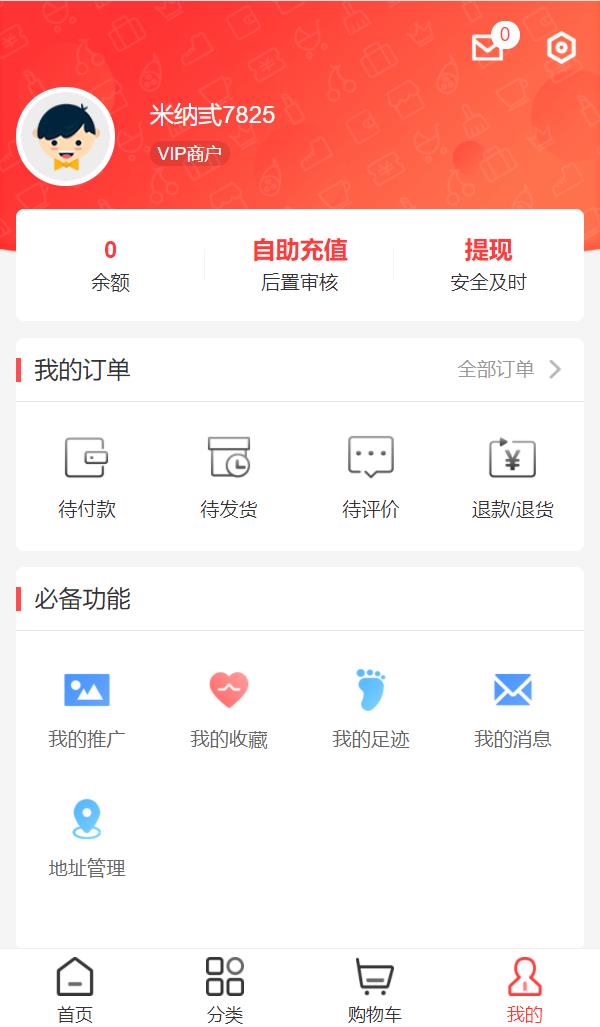Open settings via the hexagon icon
The width and height of the screenshot is (600, 1027).
click(561, 48)
